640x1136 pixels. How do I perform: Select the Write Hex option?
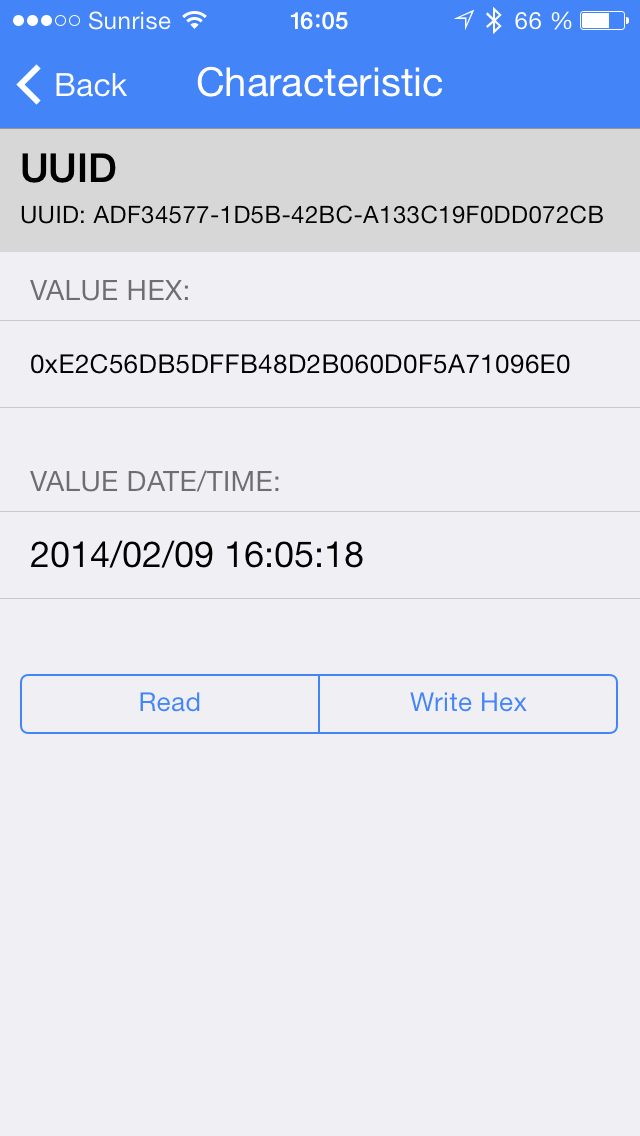point(468,703)
